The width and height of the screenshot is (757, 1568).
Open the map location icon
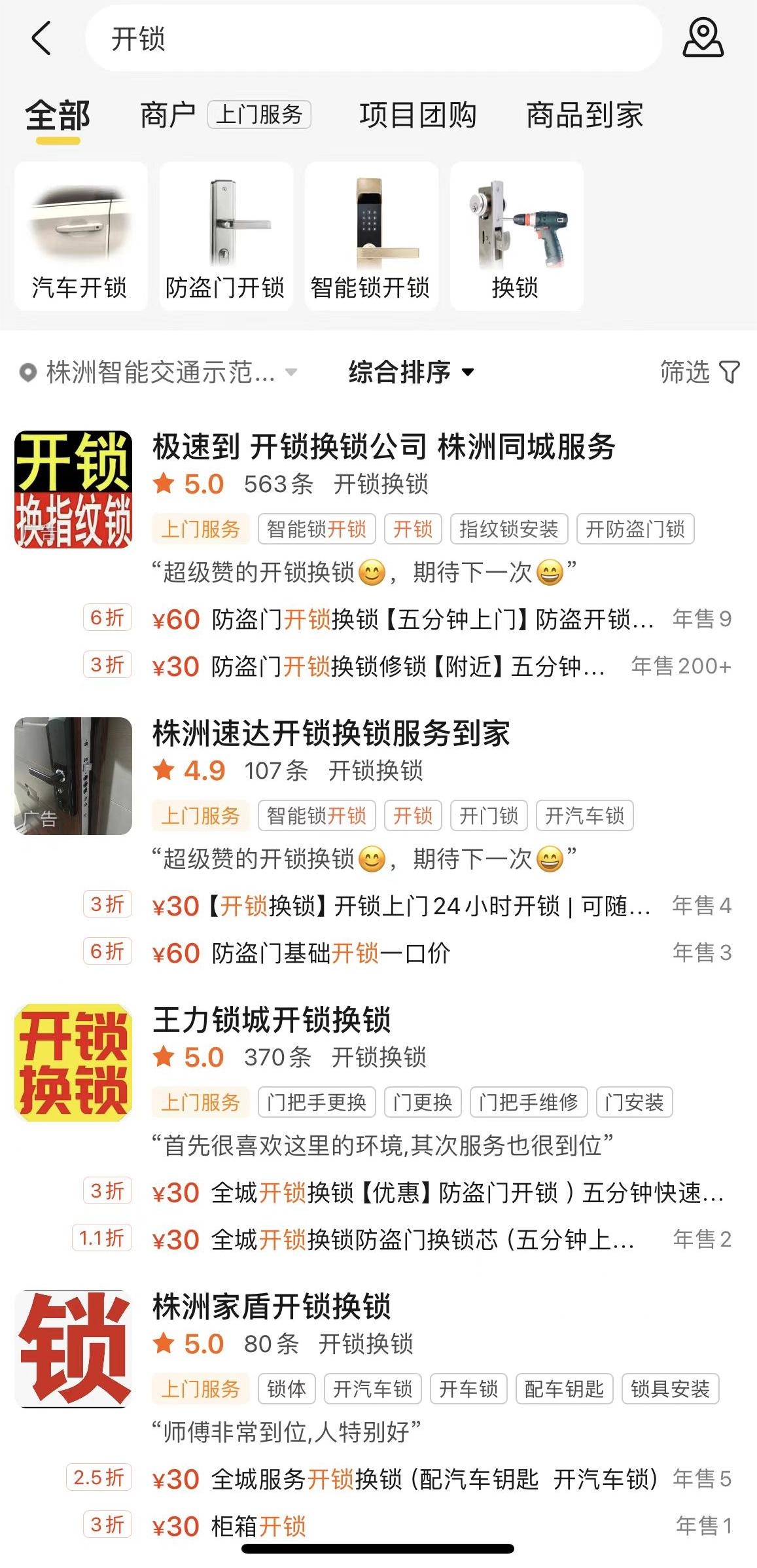703,38
